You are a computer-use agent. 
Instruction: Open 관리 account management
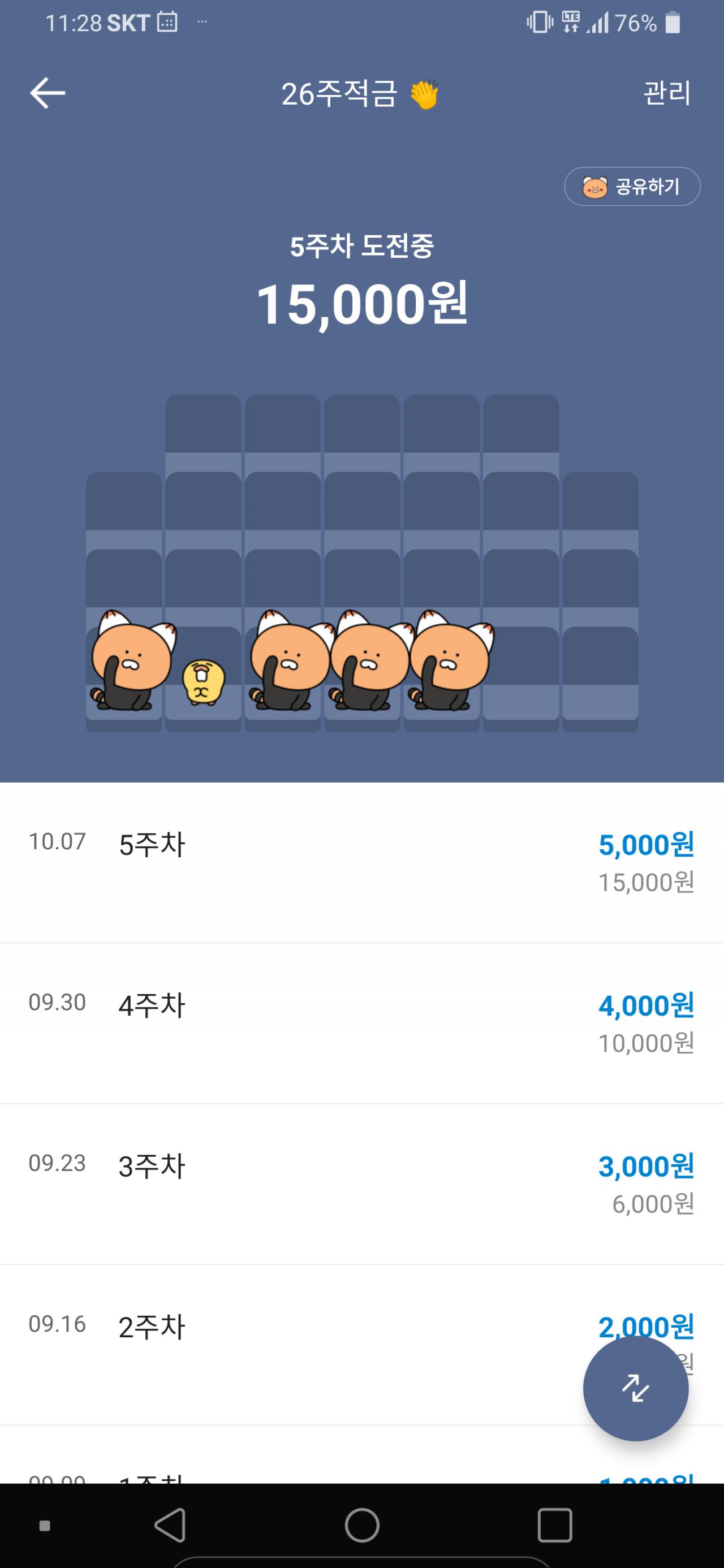click(x=667, y=93)
